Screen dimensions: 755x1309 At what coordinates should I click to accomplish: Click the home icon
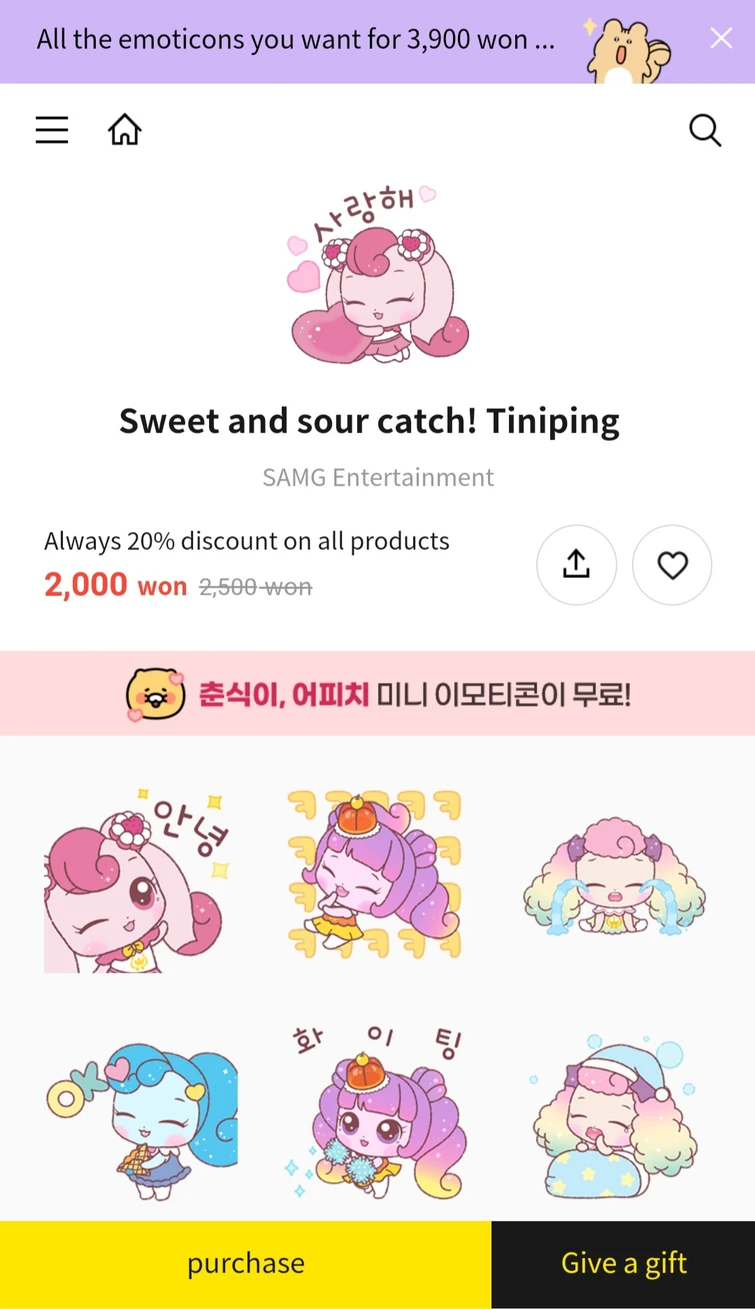124,129
